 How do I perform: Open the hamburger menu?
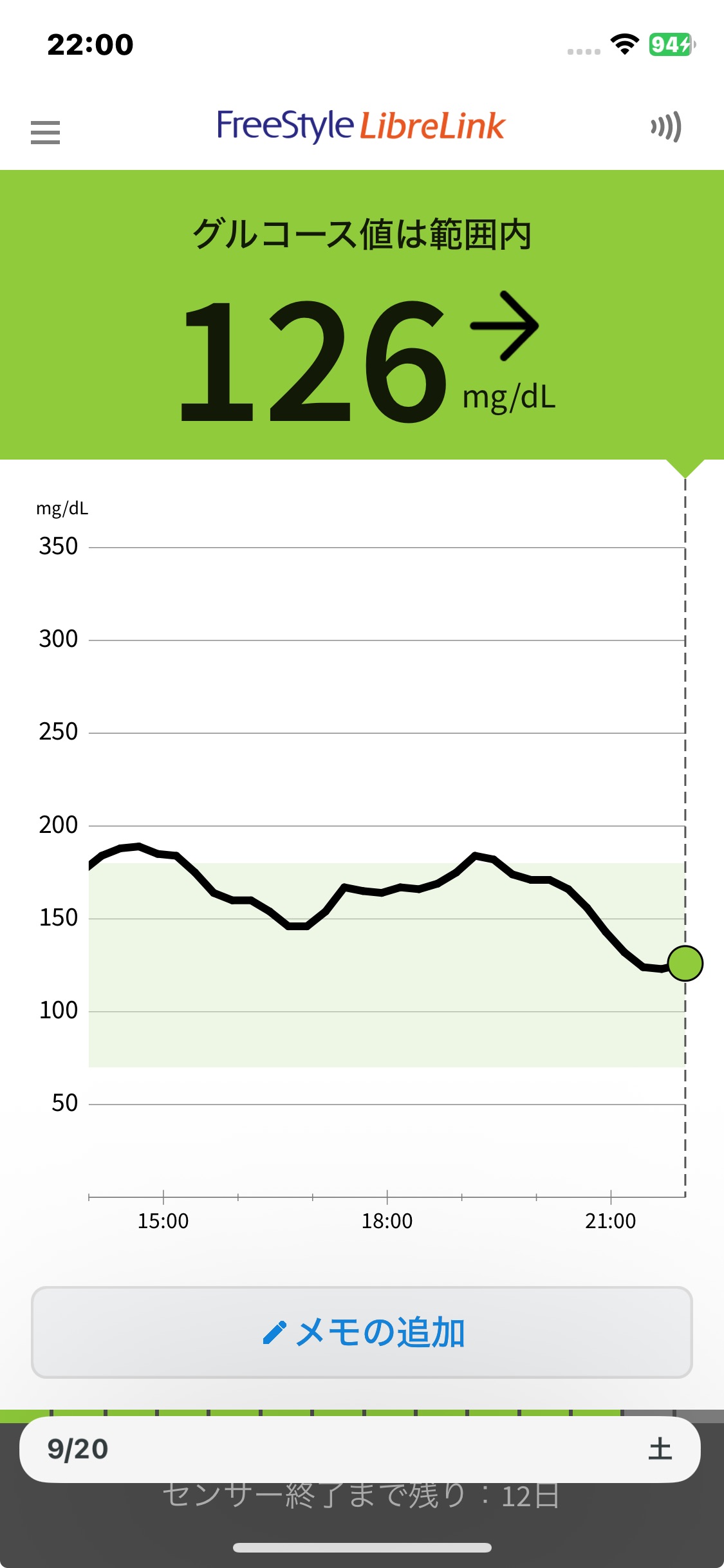pos(45,132)
